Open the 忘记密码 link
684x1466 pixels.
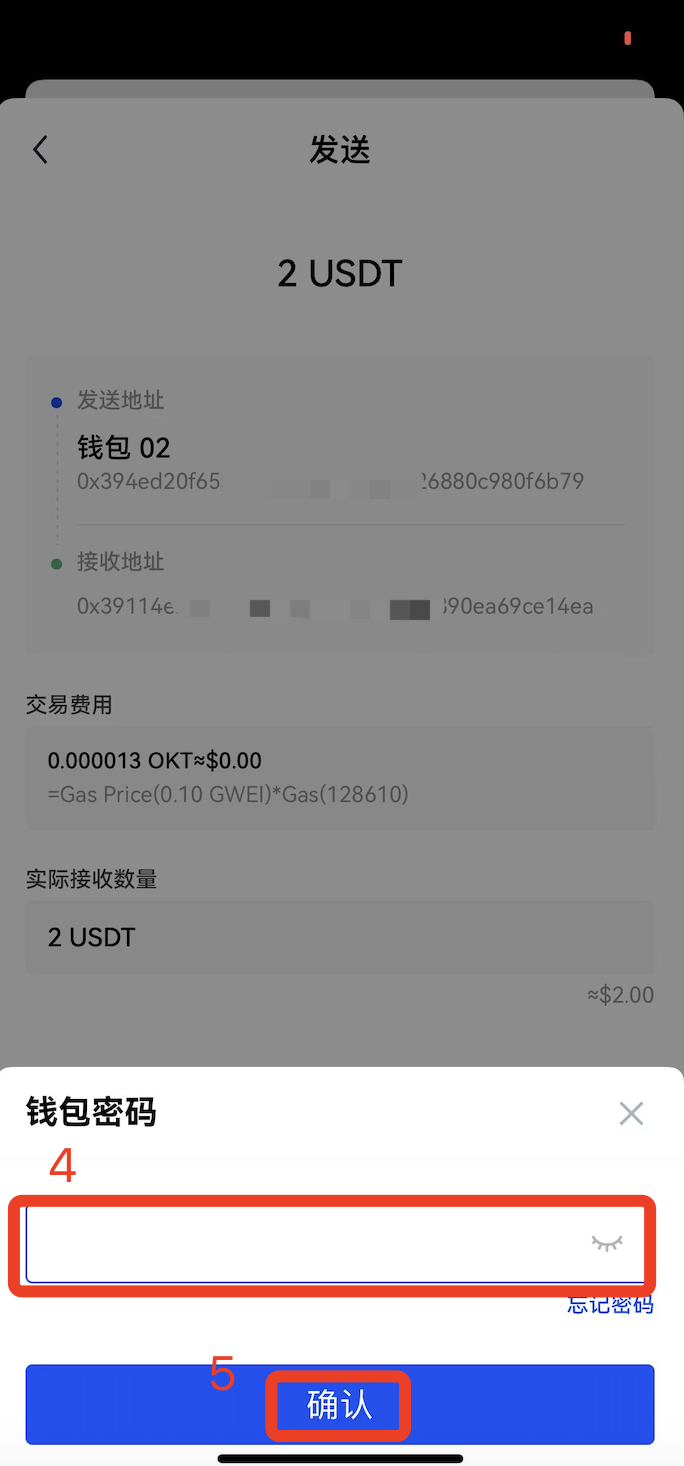pos(610,1304)
